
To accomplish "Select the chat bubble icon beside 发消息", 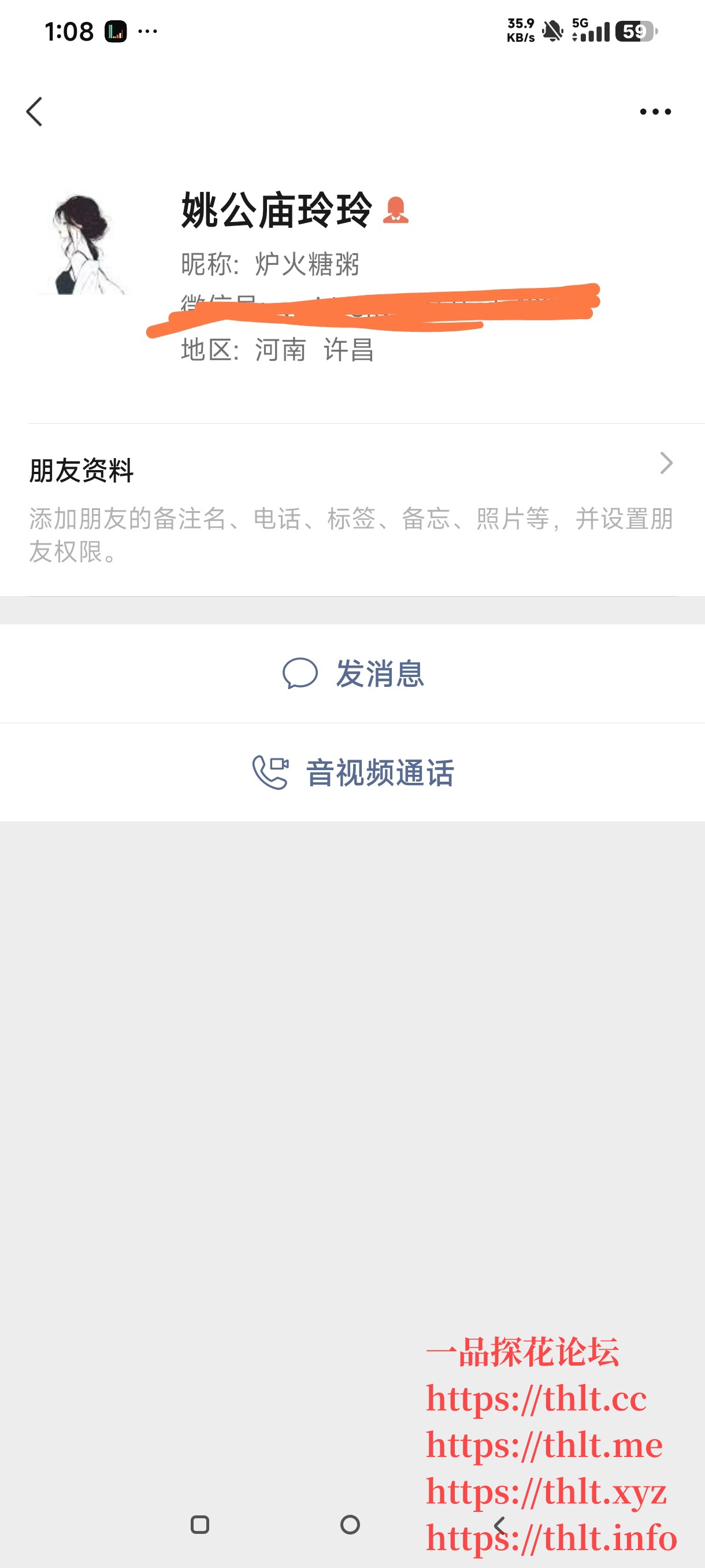I will pos(301,672).
